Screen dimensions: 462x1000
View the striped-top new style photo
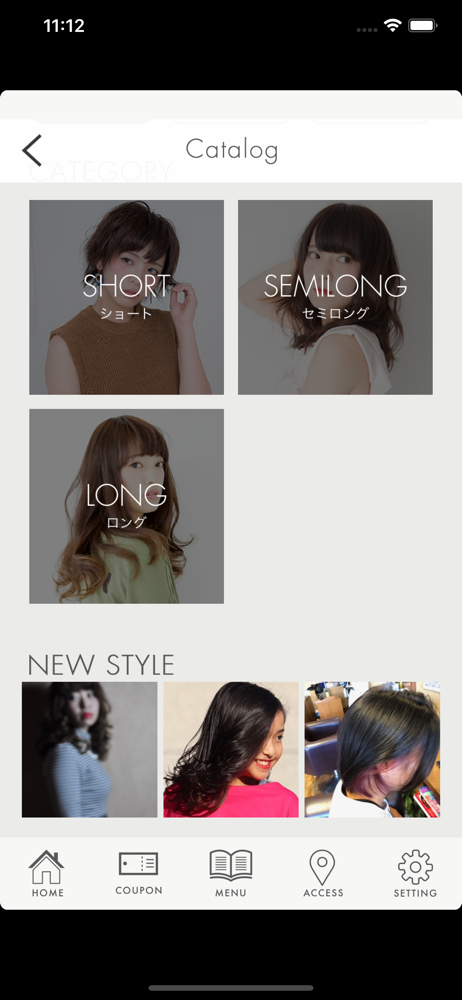(89, 749)
